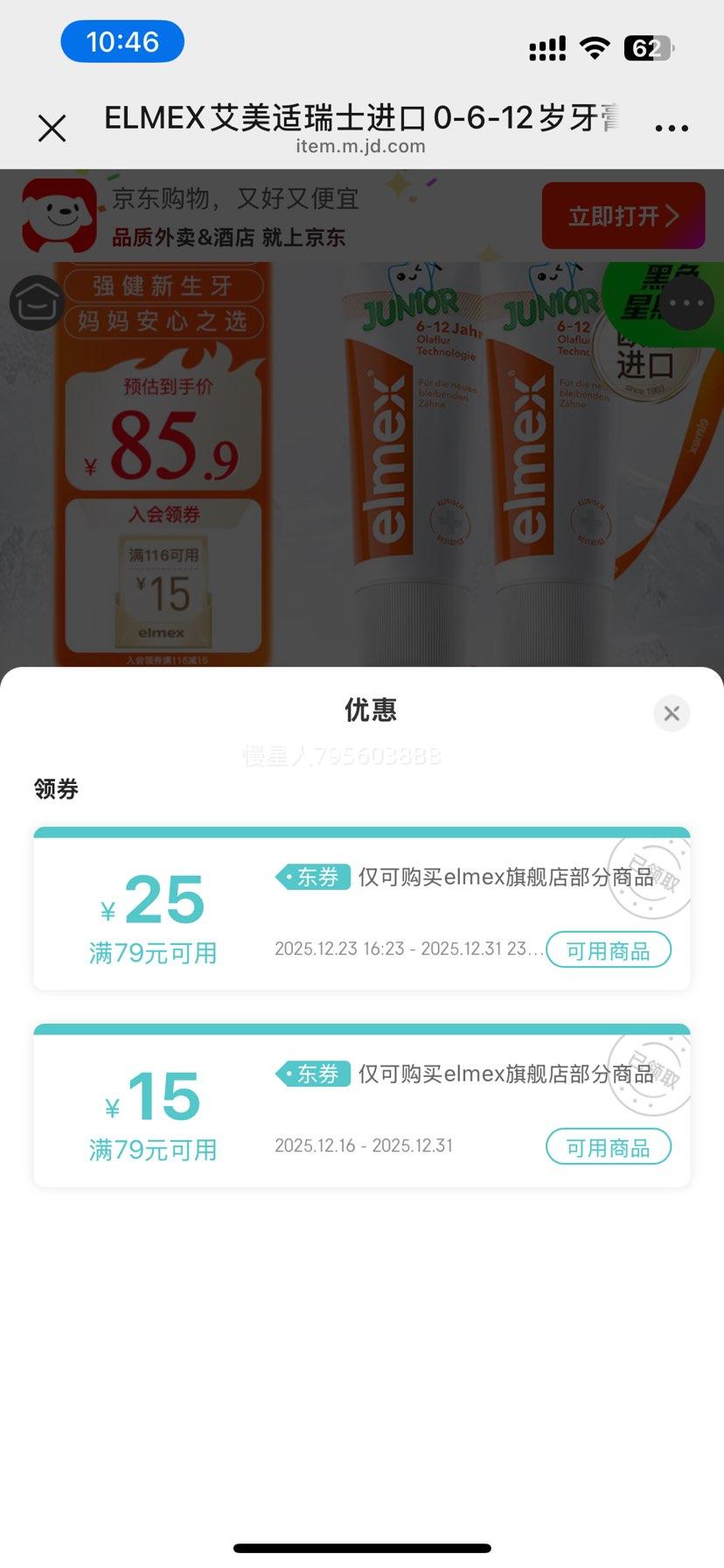Select the 东券 tag on the ¥25 coupon
Screen dimensions: 724x1568
click(x=313, y=877)
